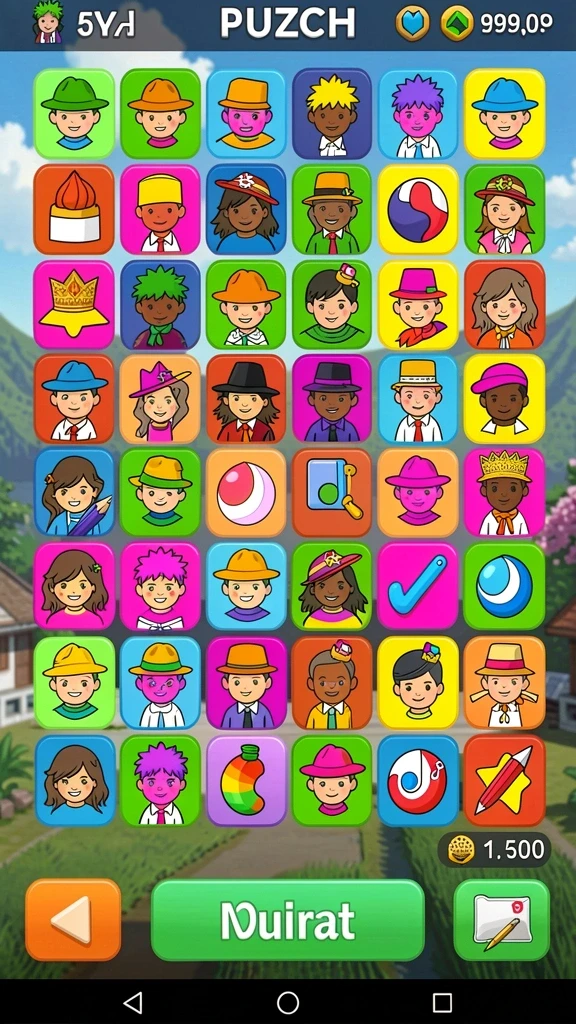Tap the system home button
The width and height of the screenshot is (576, 1024).
[288, 1002]
